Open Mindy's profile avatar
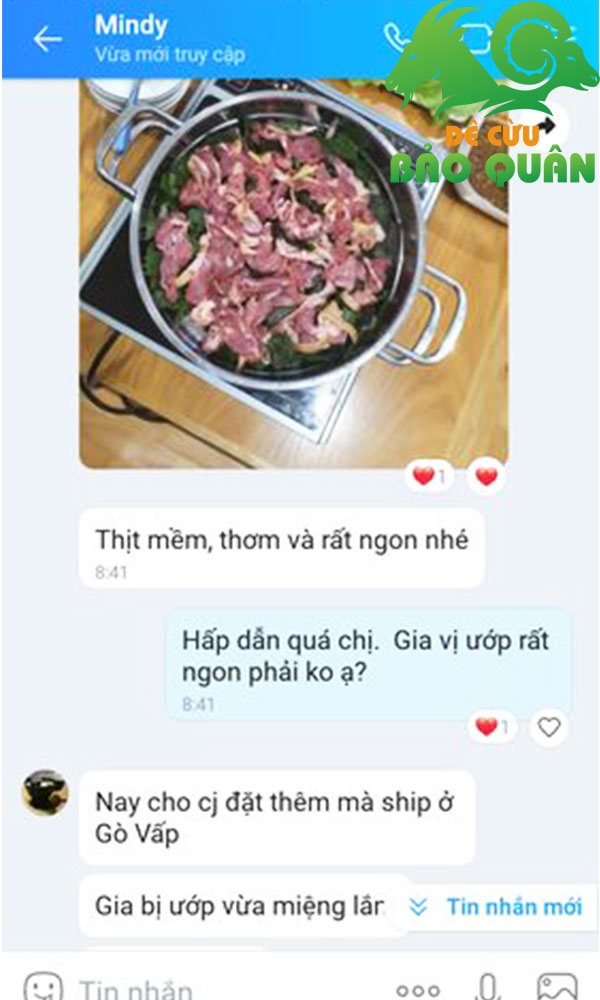This screenshot has height=1000, width=600. pyautogui.click(x=45, y=792)
